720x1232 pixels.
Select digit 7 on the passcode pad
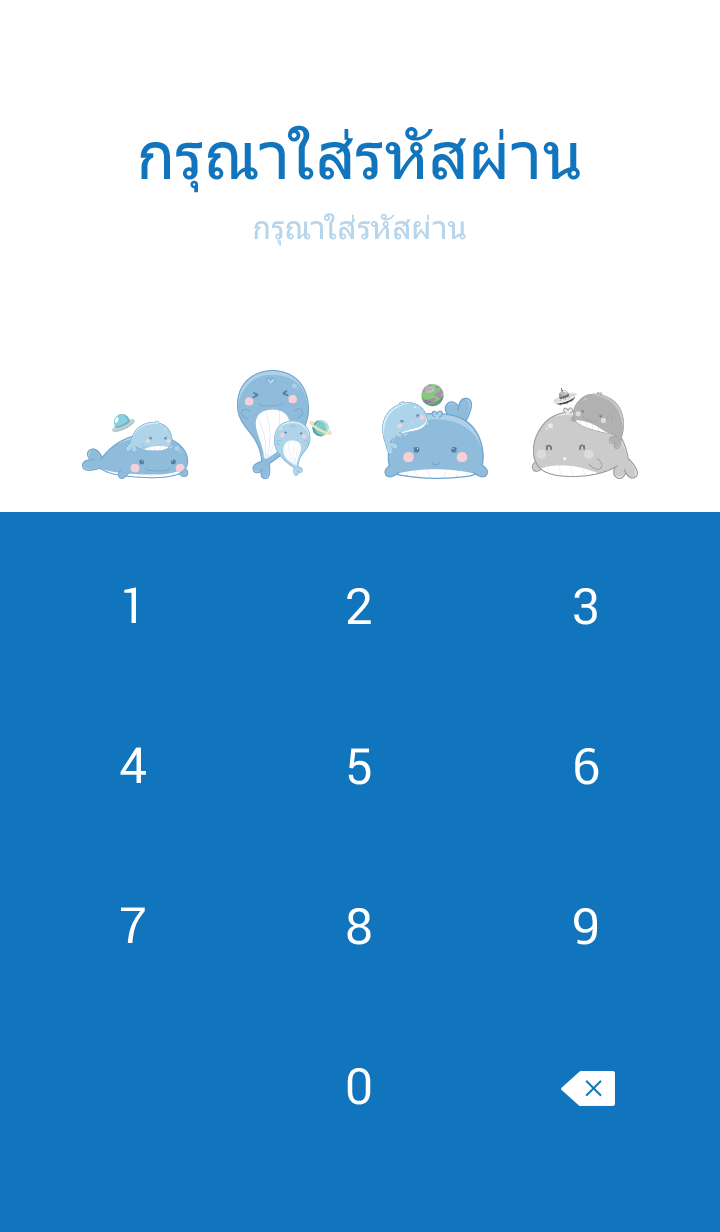[x=132, y=927]
